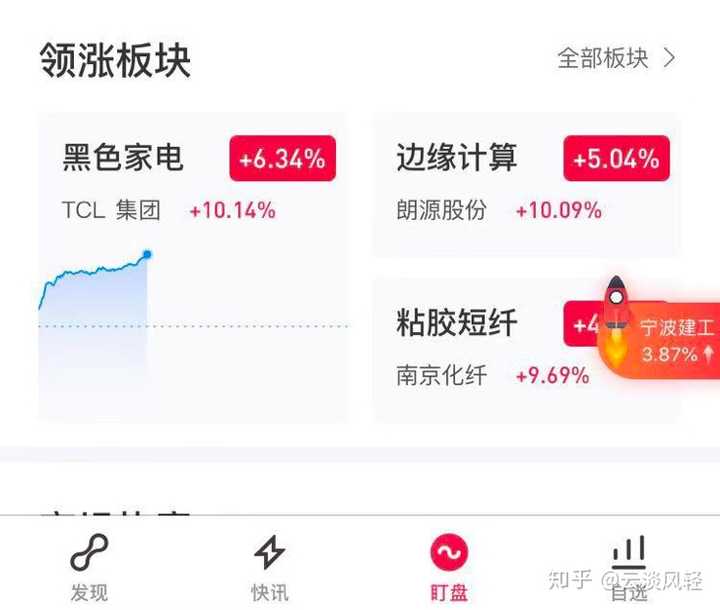The width and height of the screenshot is (720, 610).
Task: Open 全部板块 to view all sectors
Action: click(616, 58)
